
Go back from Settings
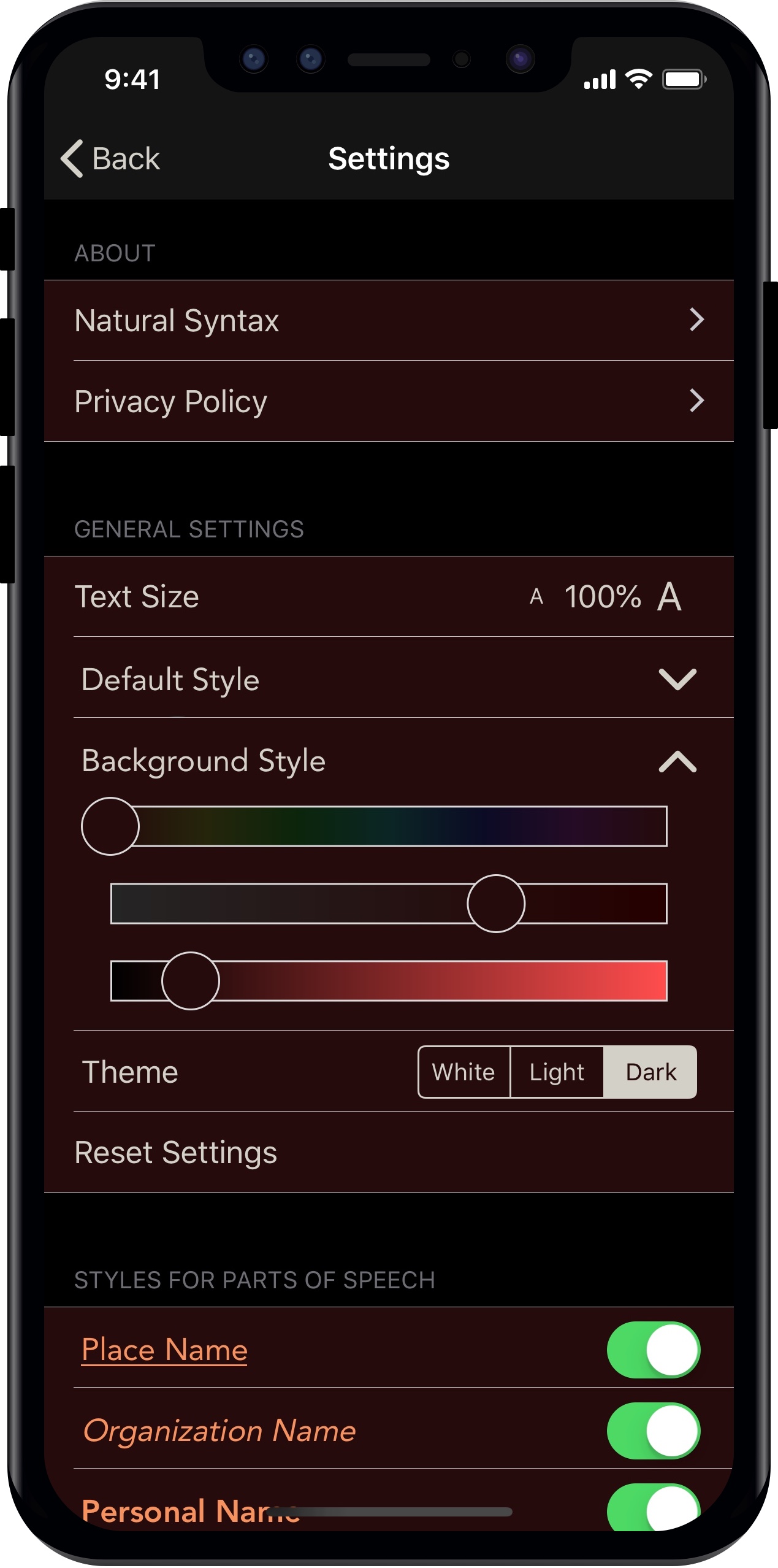coord(110,159)
